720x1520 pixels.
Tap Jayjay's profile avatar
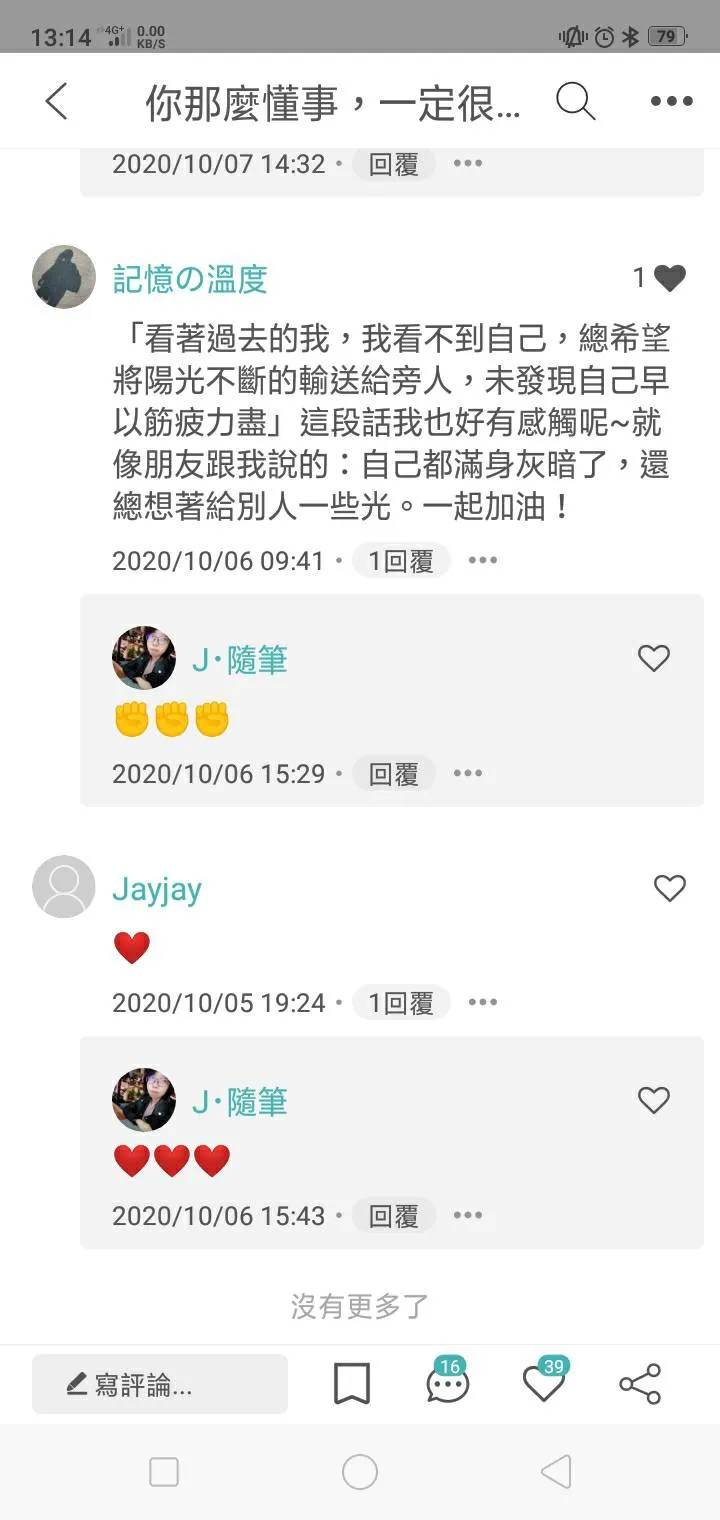[x=62, y=887]
